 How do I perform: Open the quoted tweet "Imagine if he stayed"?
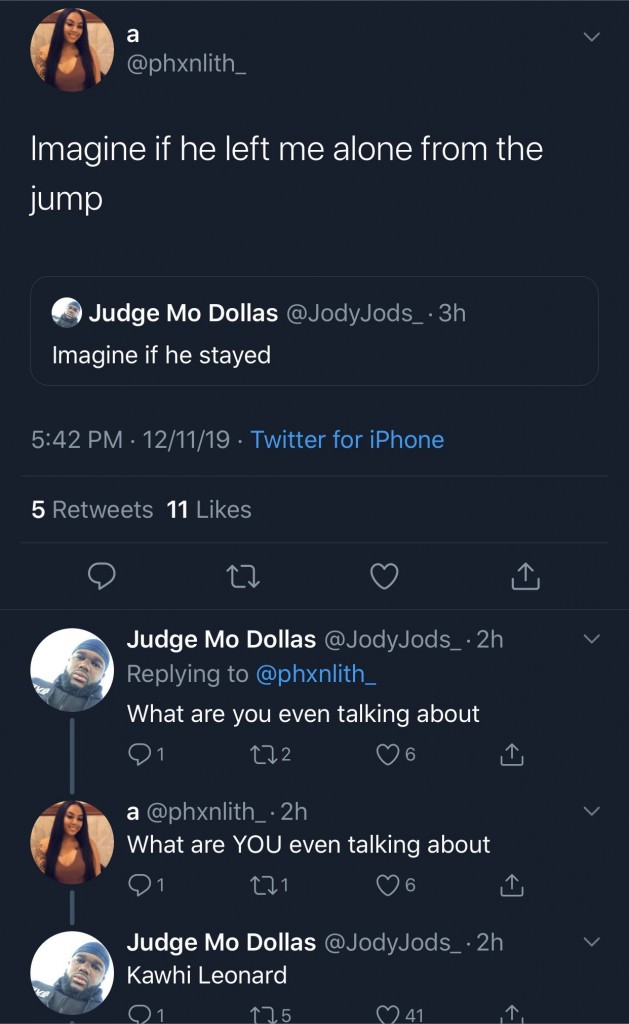[314, 331]
